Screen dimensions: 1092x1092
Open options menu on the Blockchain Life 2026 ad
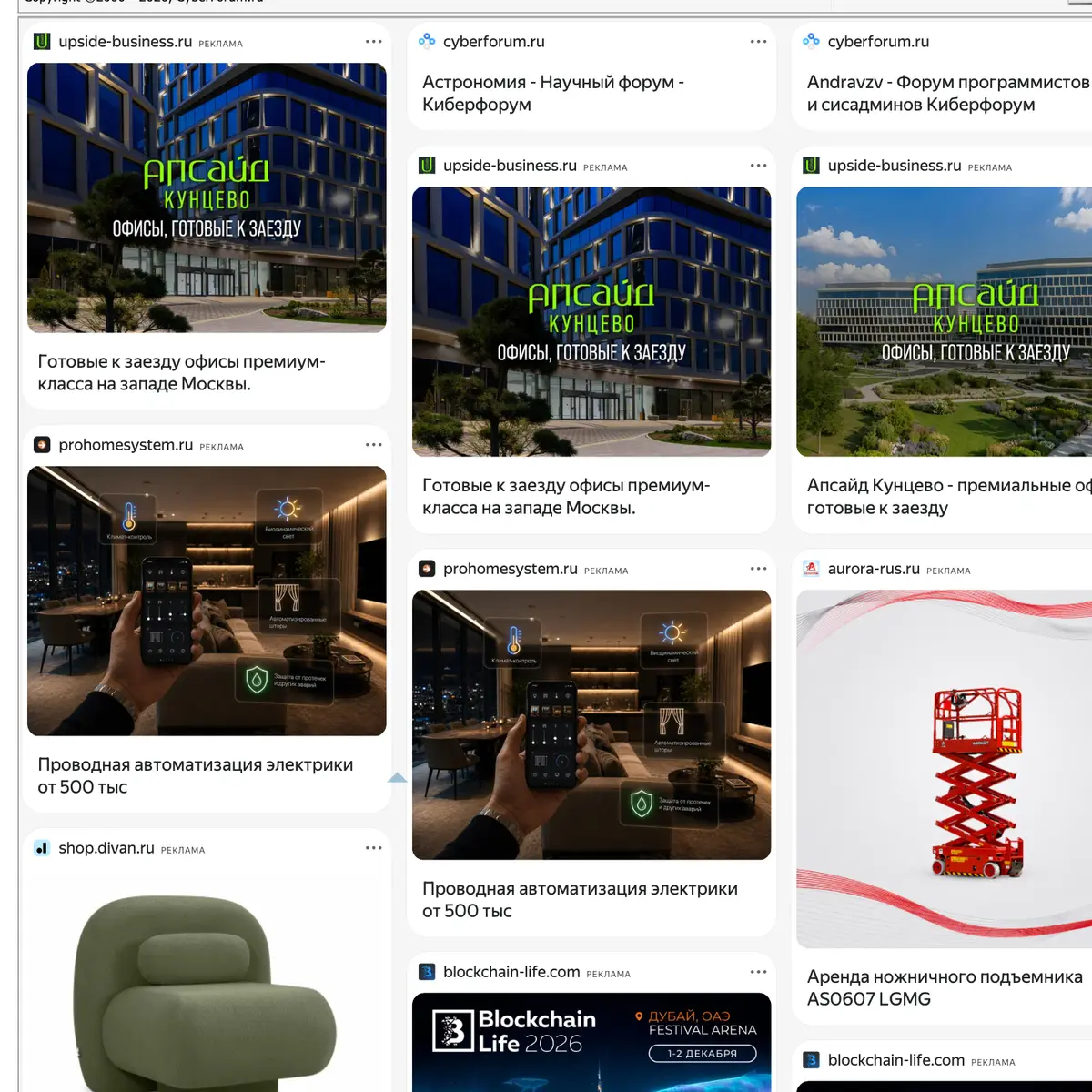click(x=758, y=972)
